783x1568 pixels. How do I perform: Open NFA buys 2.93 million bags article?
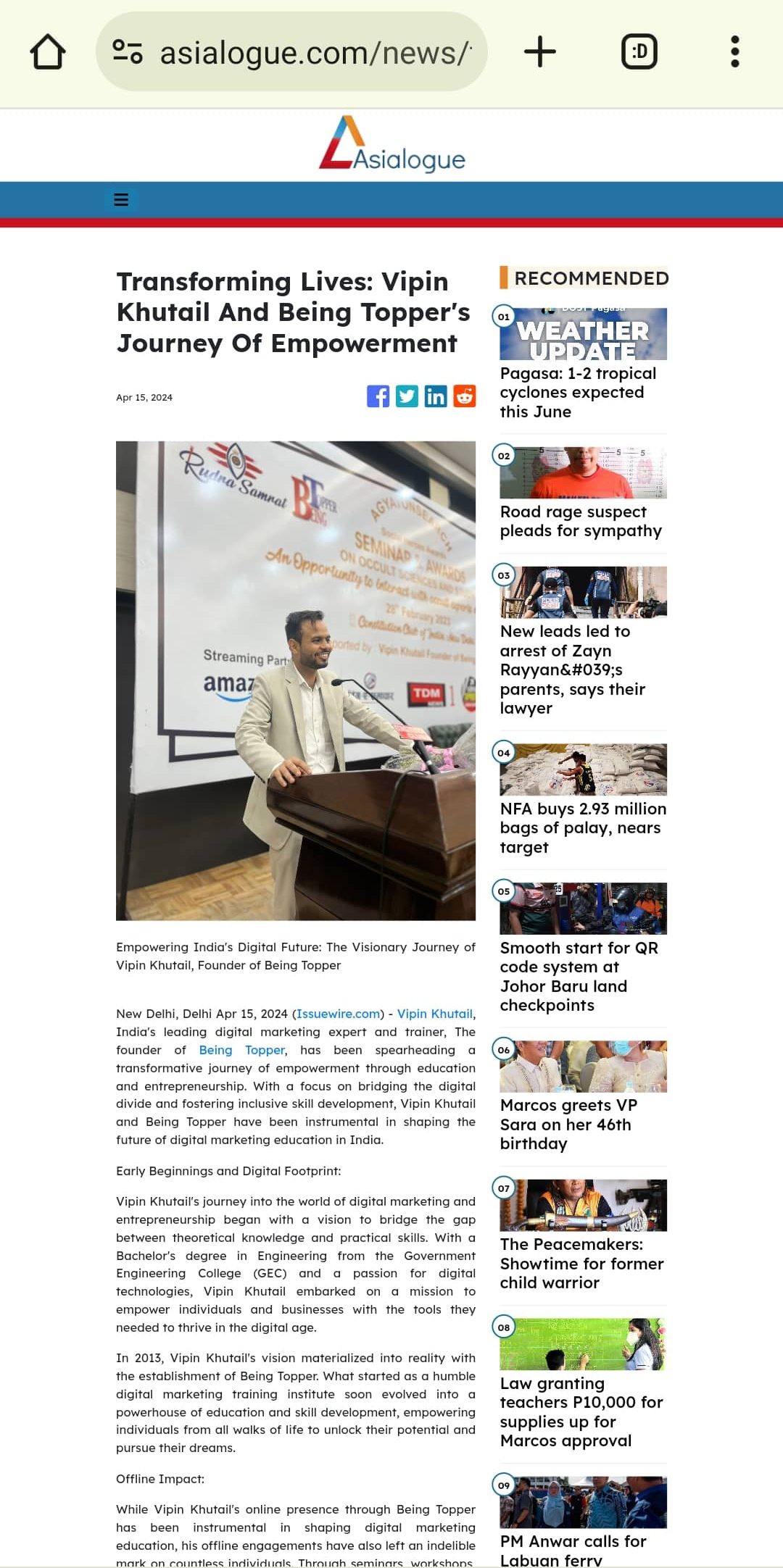click(583, 827)
